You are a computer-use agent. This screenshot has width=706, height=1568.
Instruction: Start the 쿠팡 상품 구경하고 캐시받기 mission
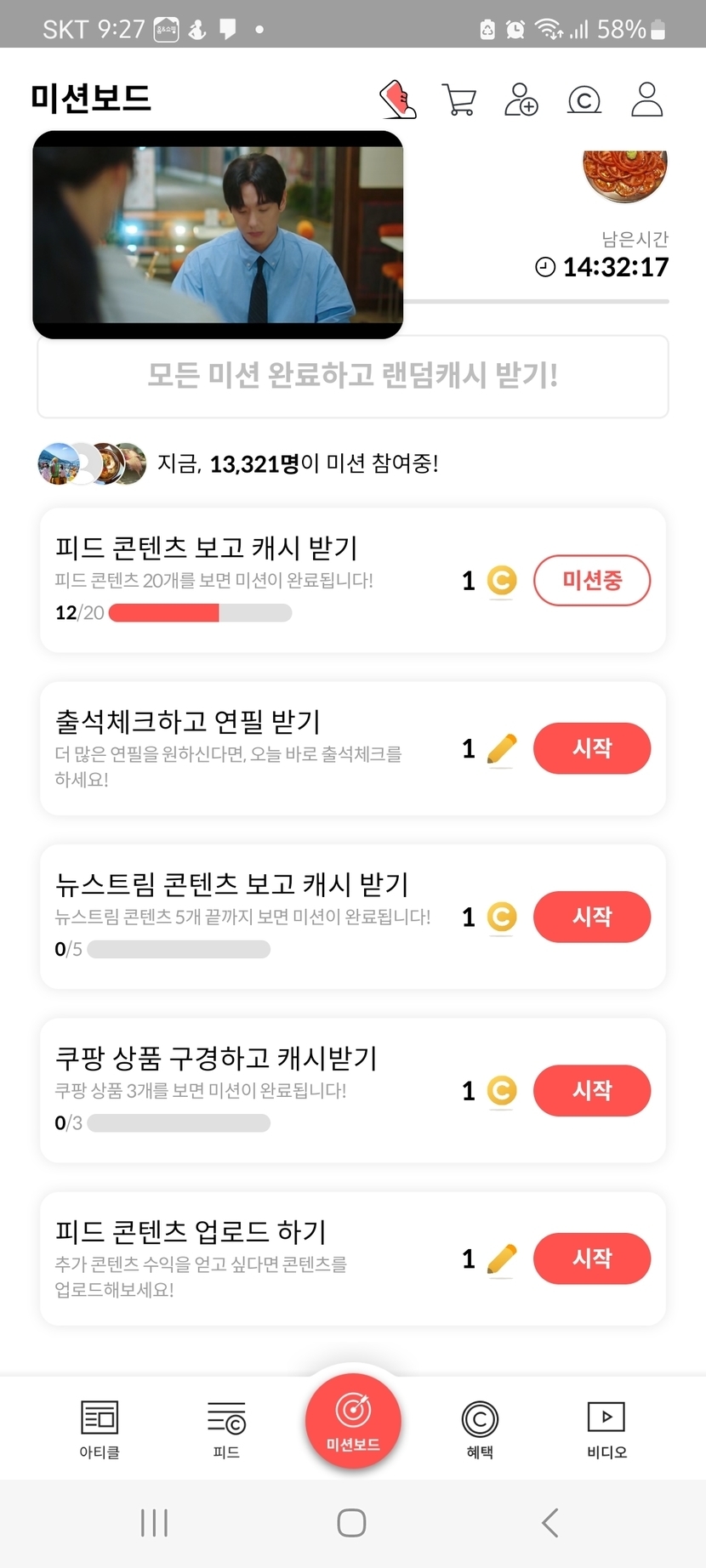coord(592,1090)
